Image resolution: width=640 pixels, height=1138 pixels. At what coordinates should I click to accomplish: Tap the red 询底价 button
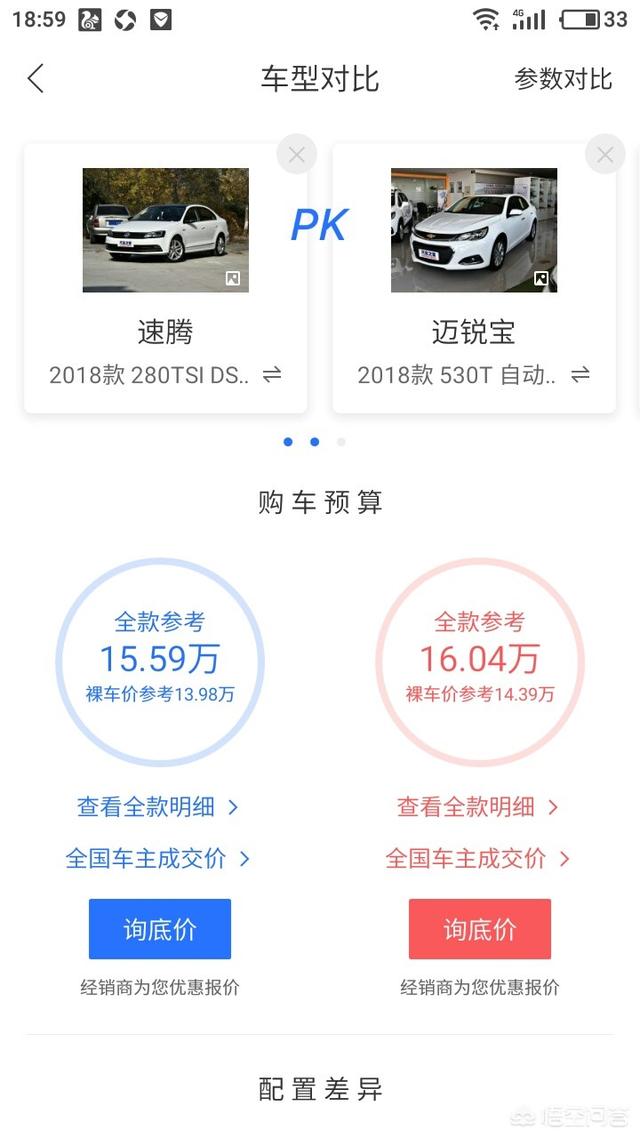click(x=480, y=929)
